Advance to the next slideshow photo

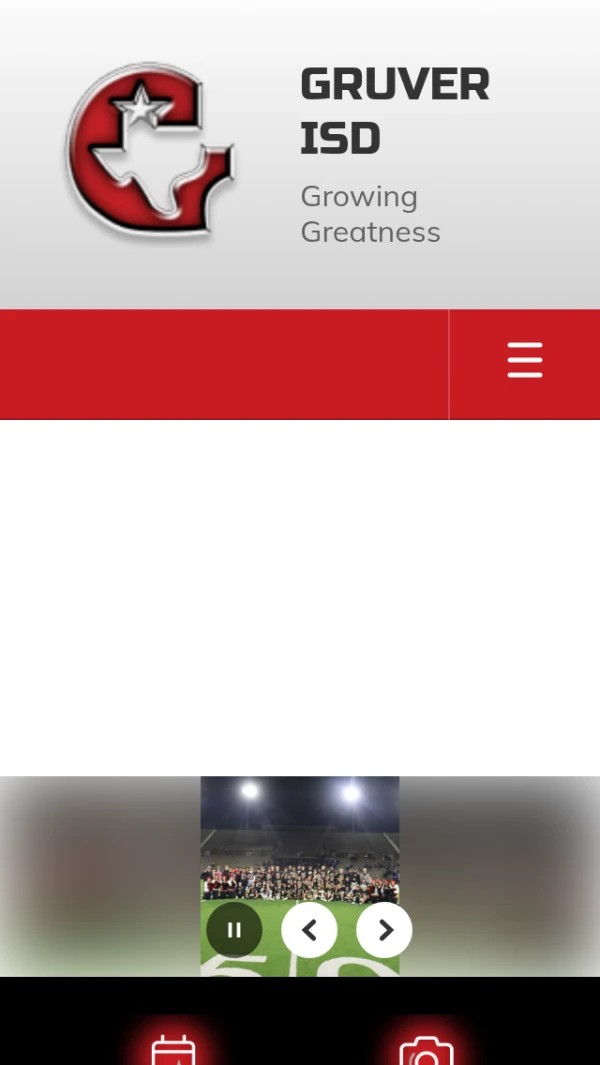[385, 930]
